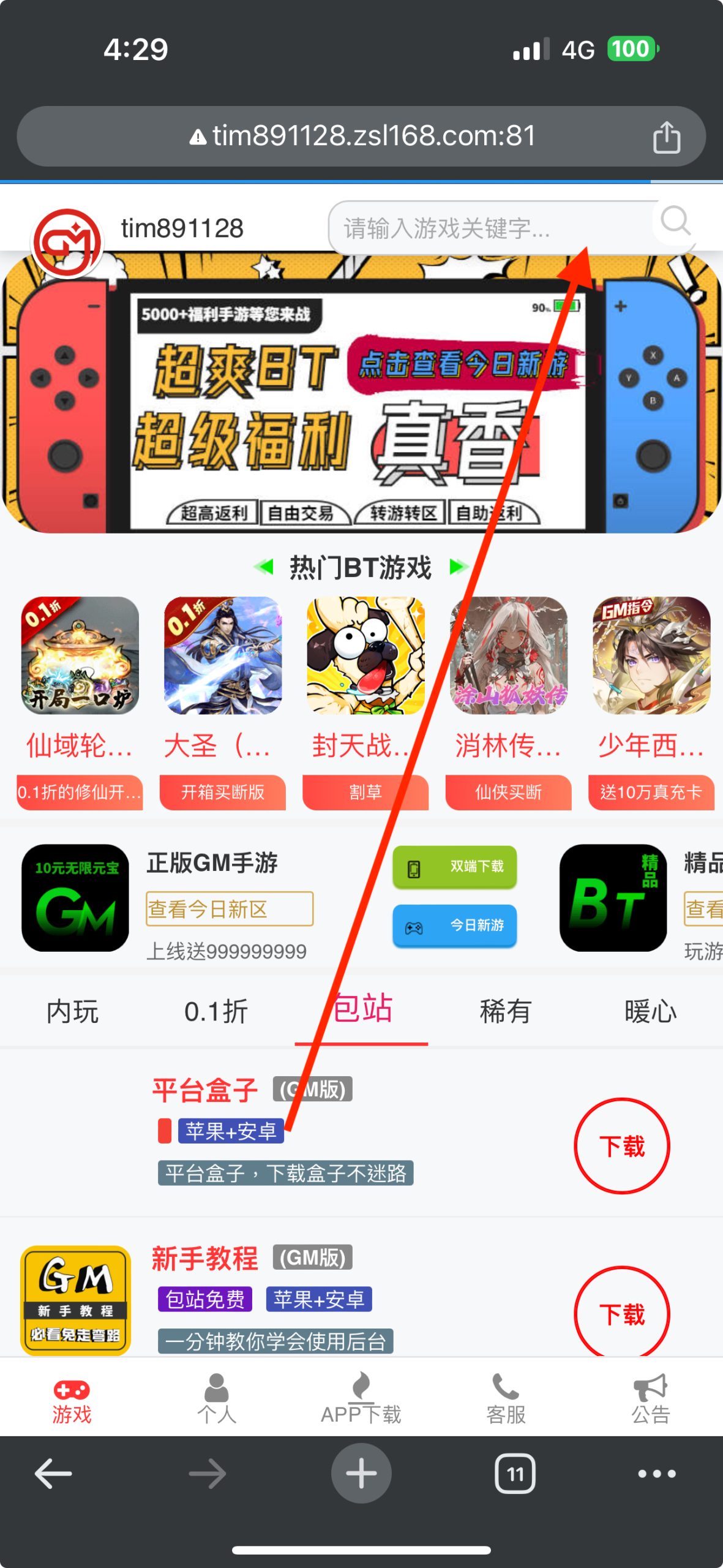Open the 超爽BT promotional banner
Screen dimensions: 723x1568
coord(361,404)
